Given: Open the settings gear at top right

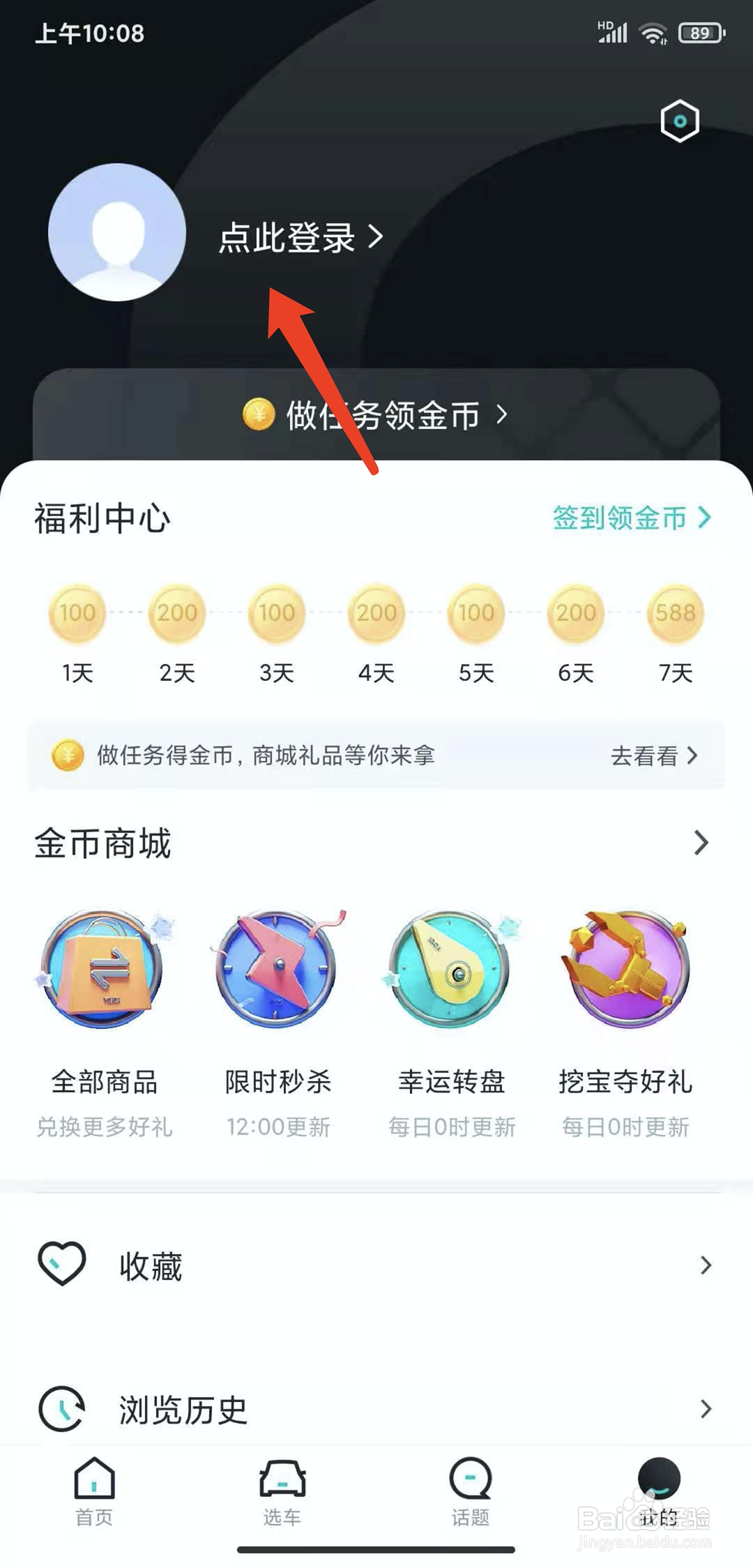Looking at the screenshot, I should [680, 121].
